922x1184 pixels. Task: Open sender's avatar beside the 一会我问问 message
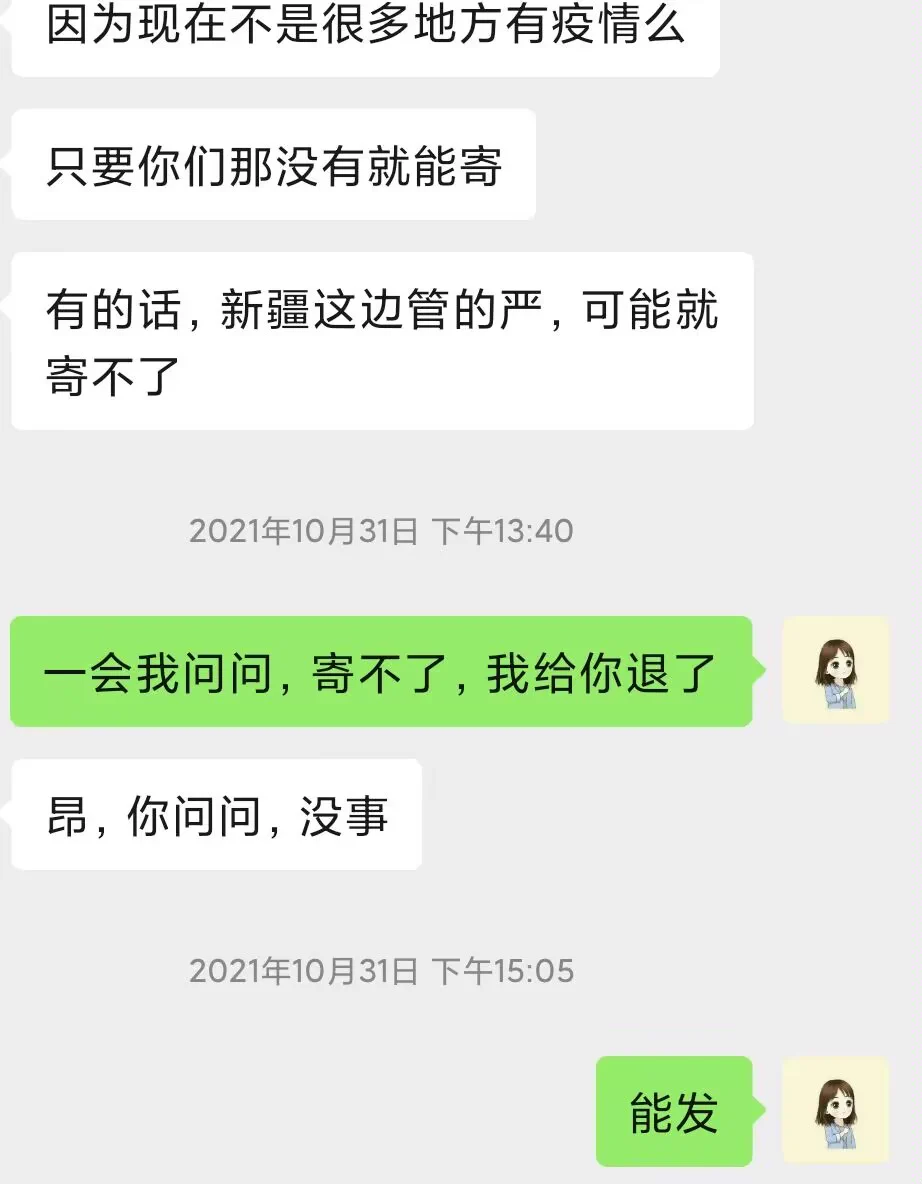pyautogui.click(x=835, y=670)
